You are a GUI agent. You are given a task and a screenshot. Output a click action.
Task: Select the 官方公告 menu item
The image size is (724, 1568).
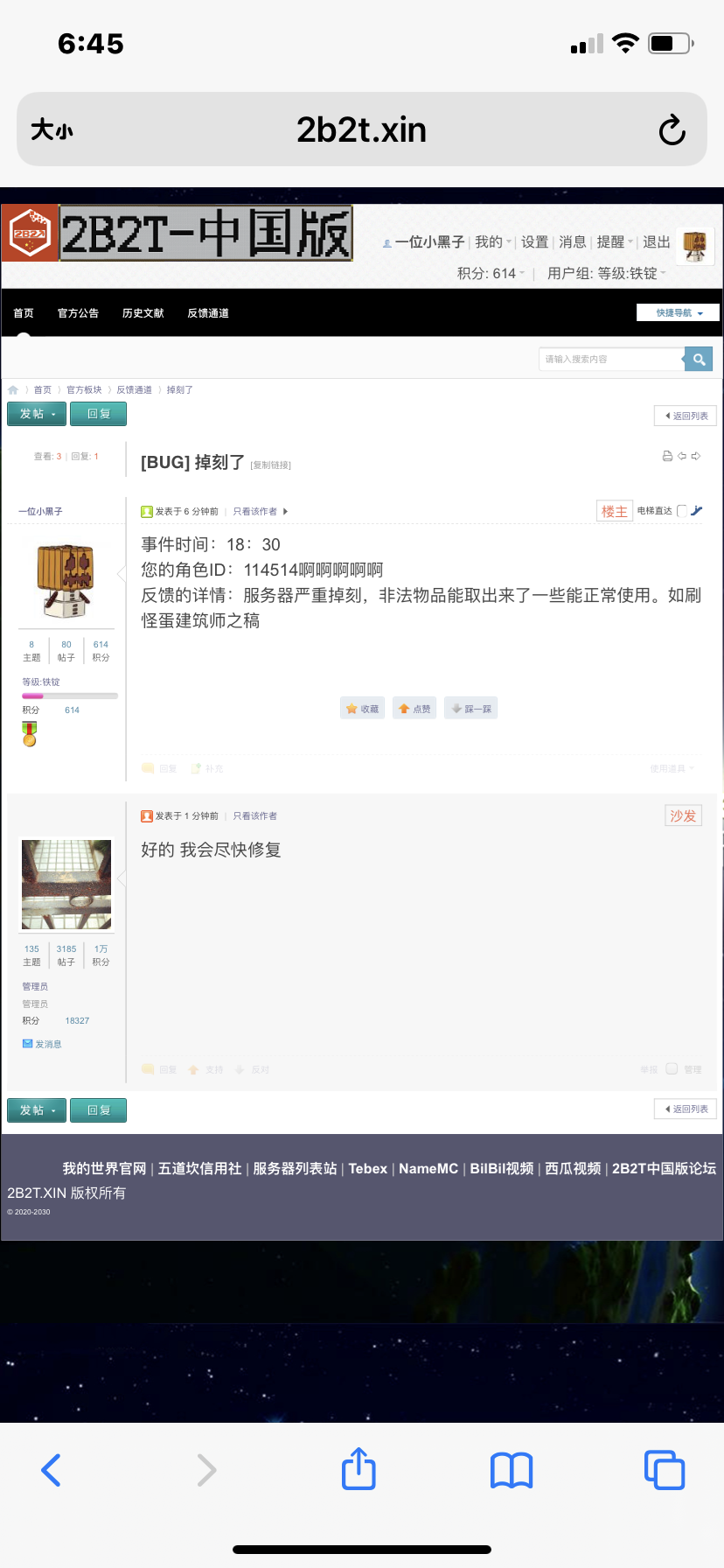[x=77, y=312]
